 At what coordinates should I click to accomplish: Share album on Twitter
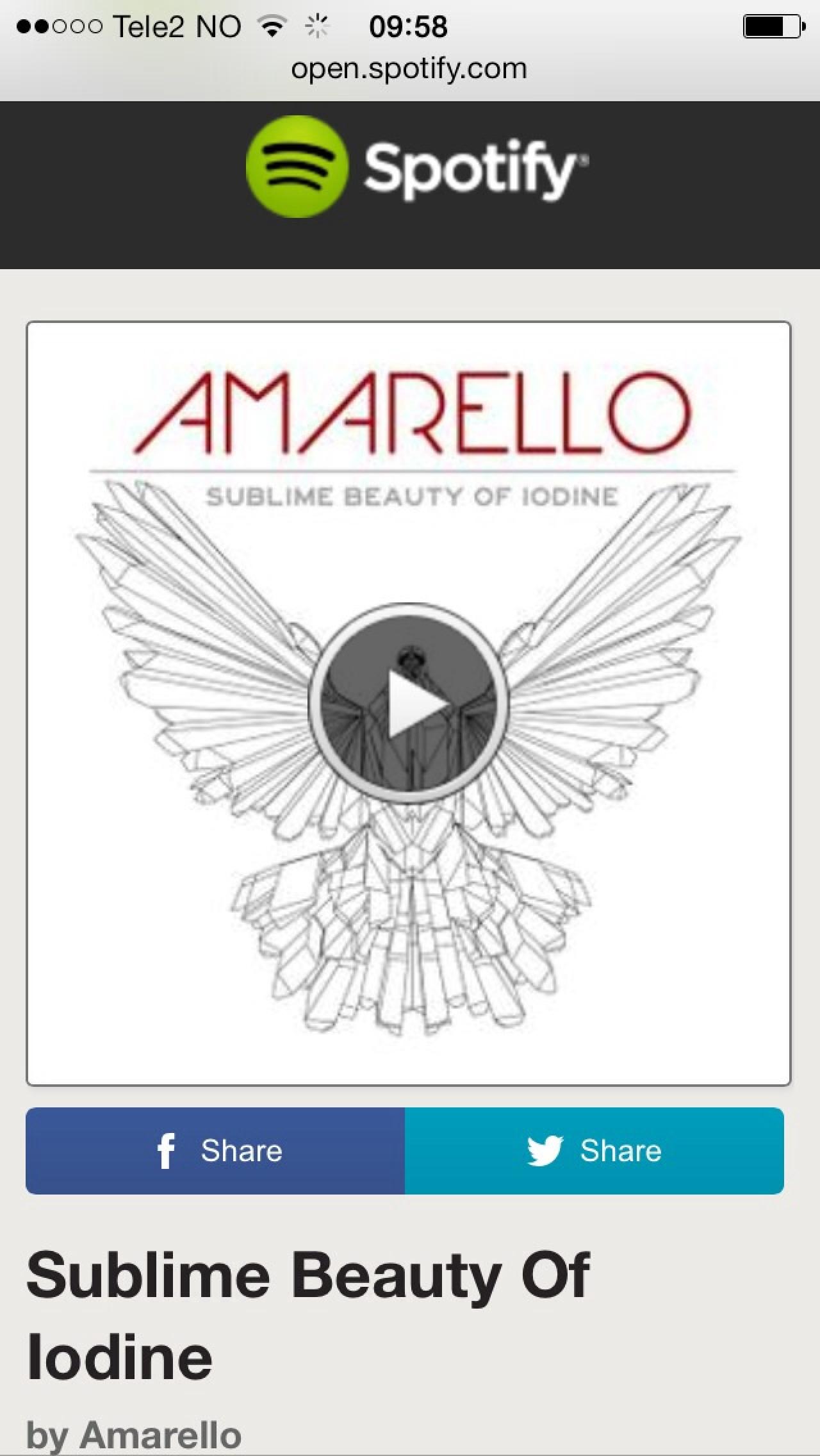(x=594, y=1151)
